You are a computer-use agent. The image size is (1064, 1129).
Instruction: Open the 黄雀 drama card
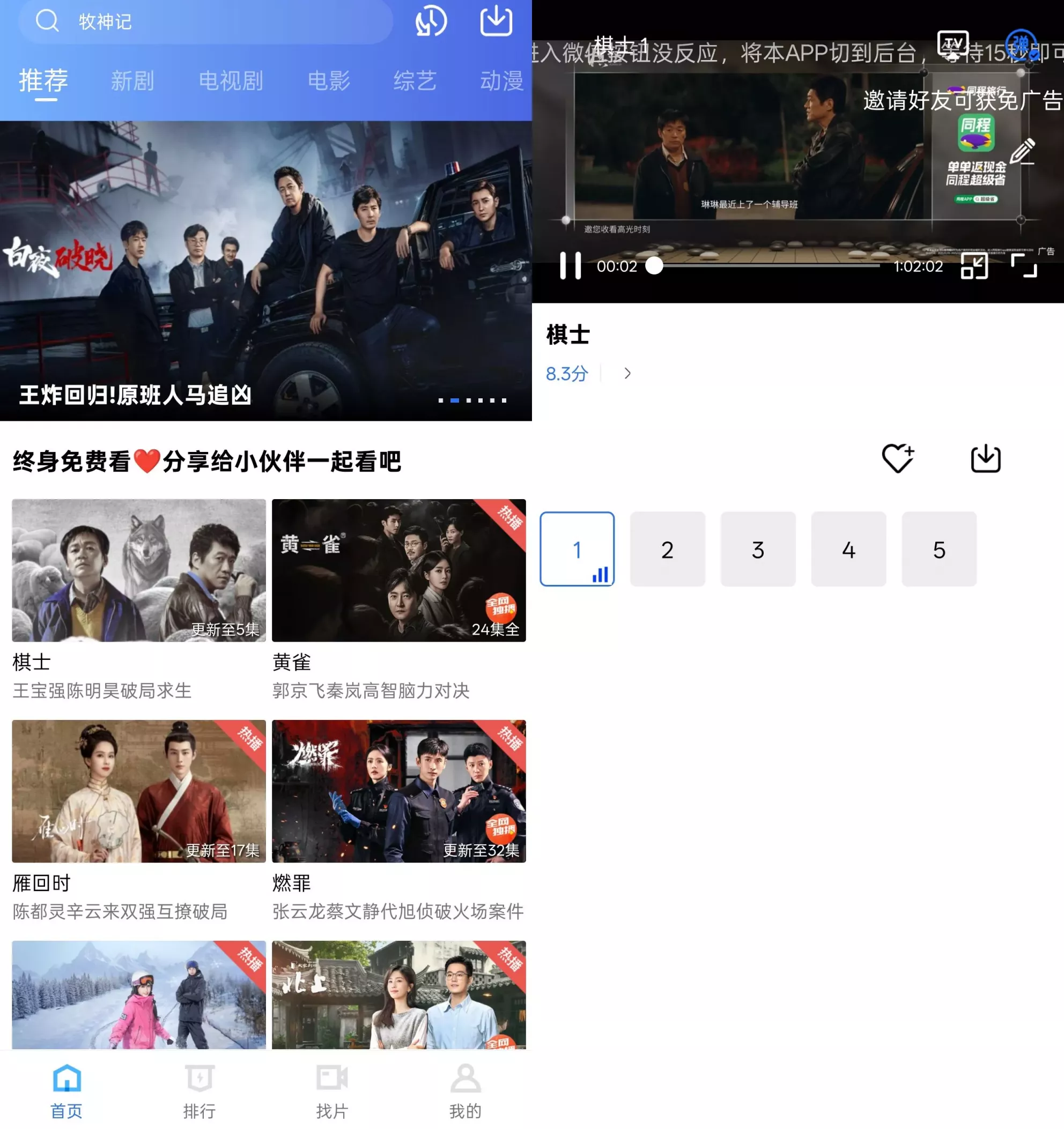click(399, 570)
